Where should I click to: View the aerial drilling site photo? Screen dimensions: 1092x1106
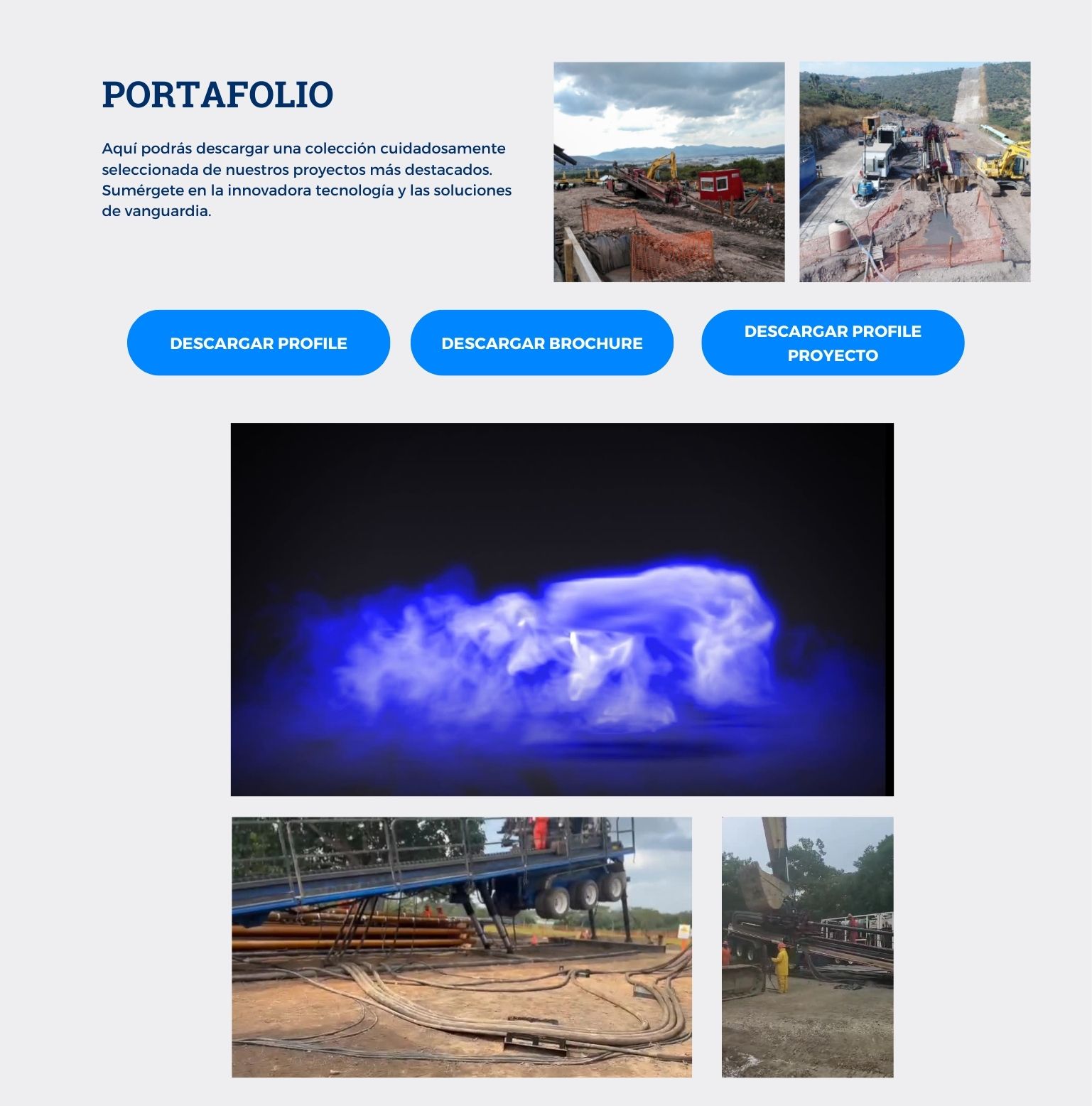click(x=914, y=172)
